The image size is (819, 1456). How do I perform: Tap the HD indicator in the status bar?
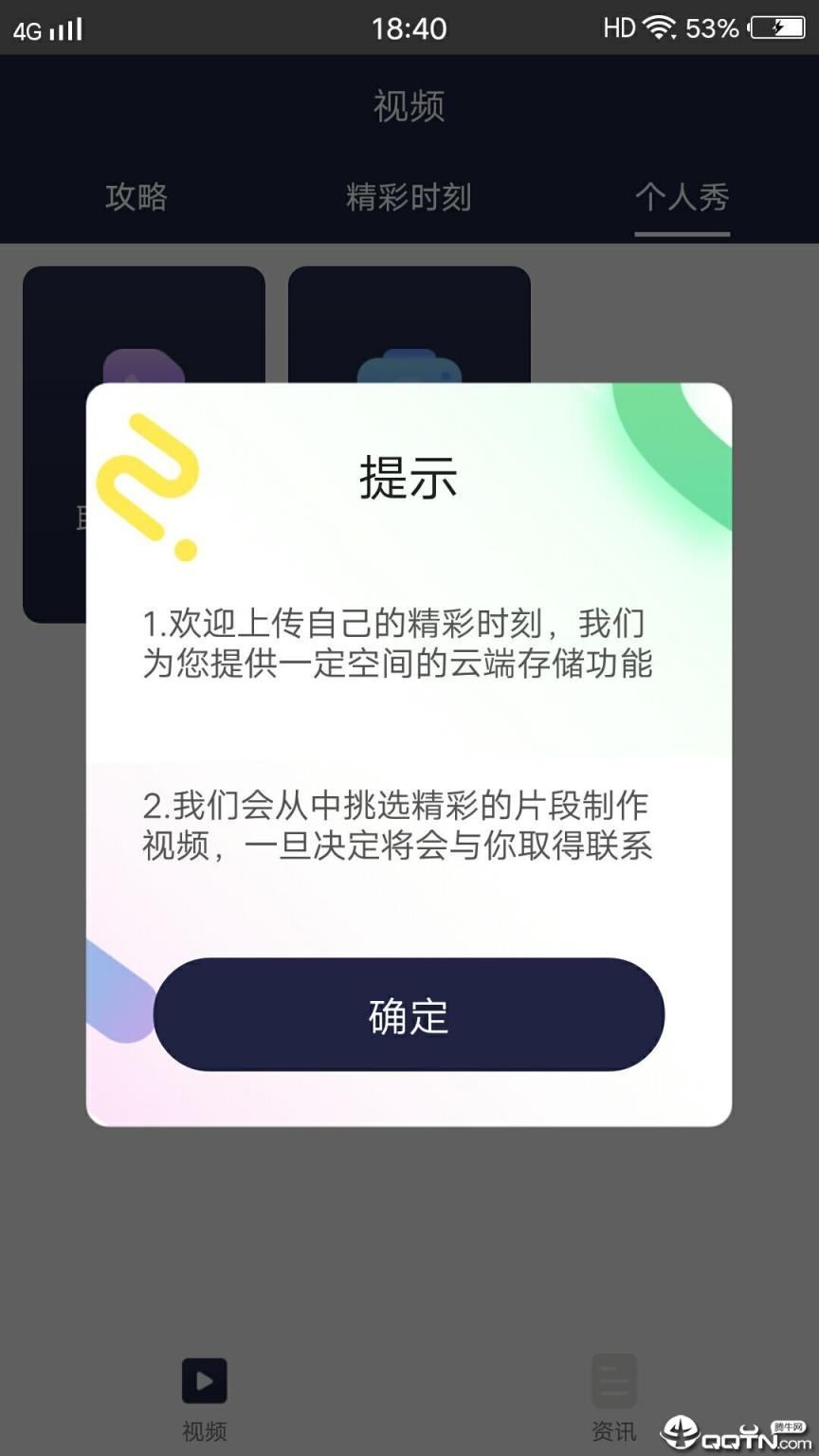(622, 28)
